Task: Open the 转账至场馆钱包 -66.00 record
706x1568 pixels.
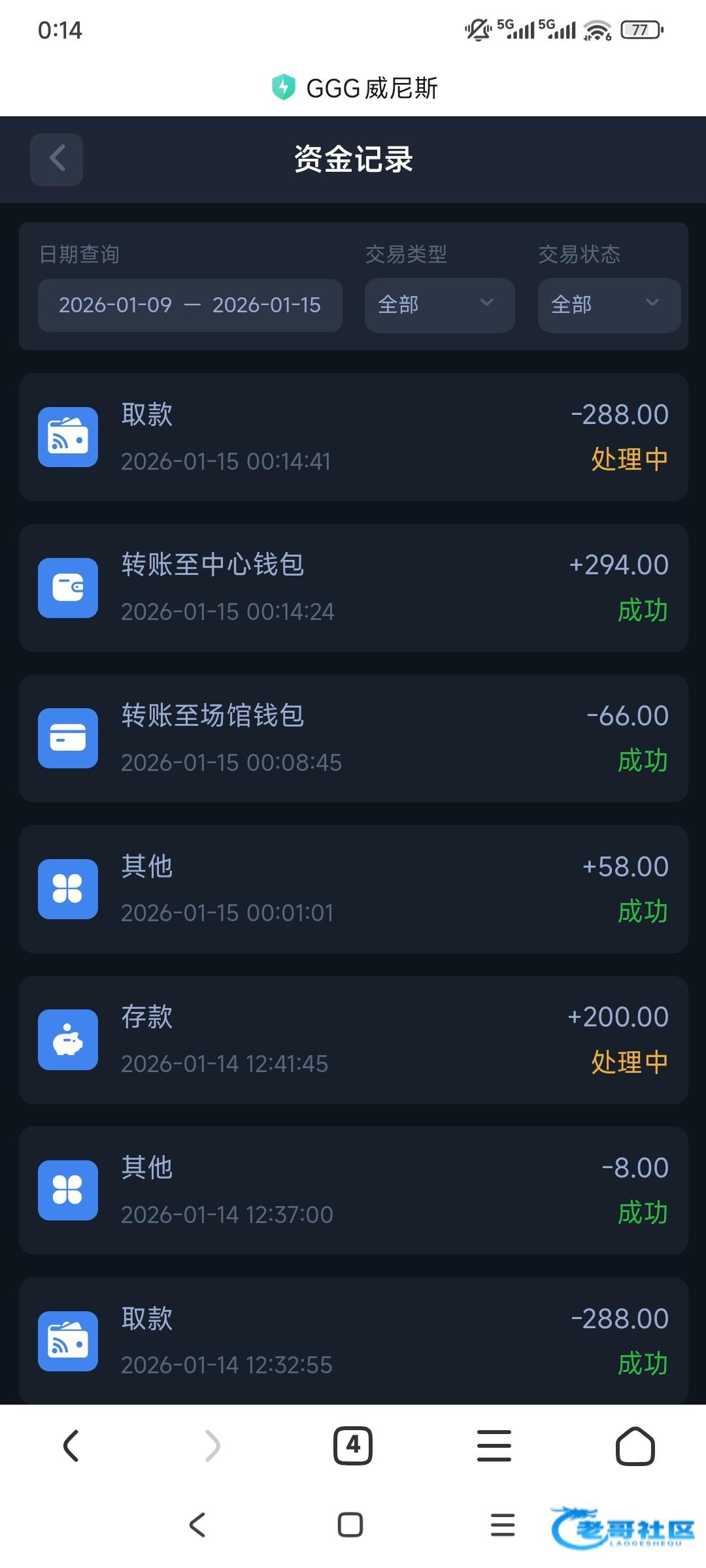Action: click(353, 738)
